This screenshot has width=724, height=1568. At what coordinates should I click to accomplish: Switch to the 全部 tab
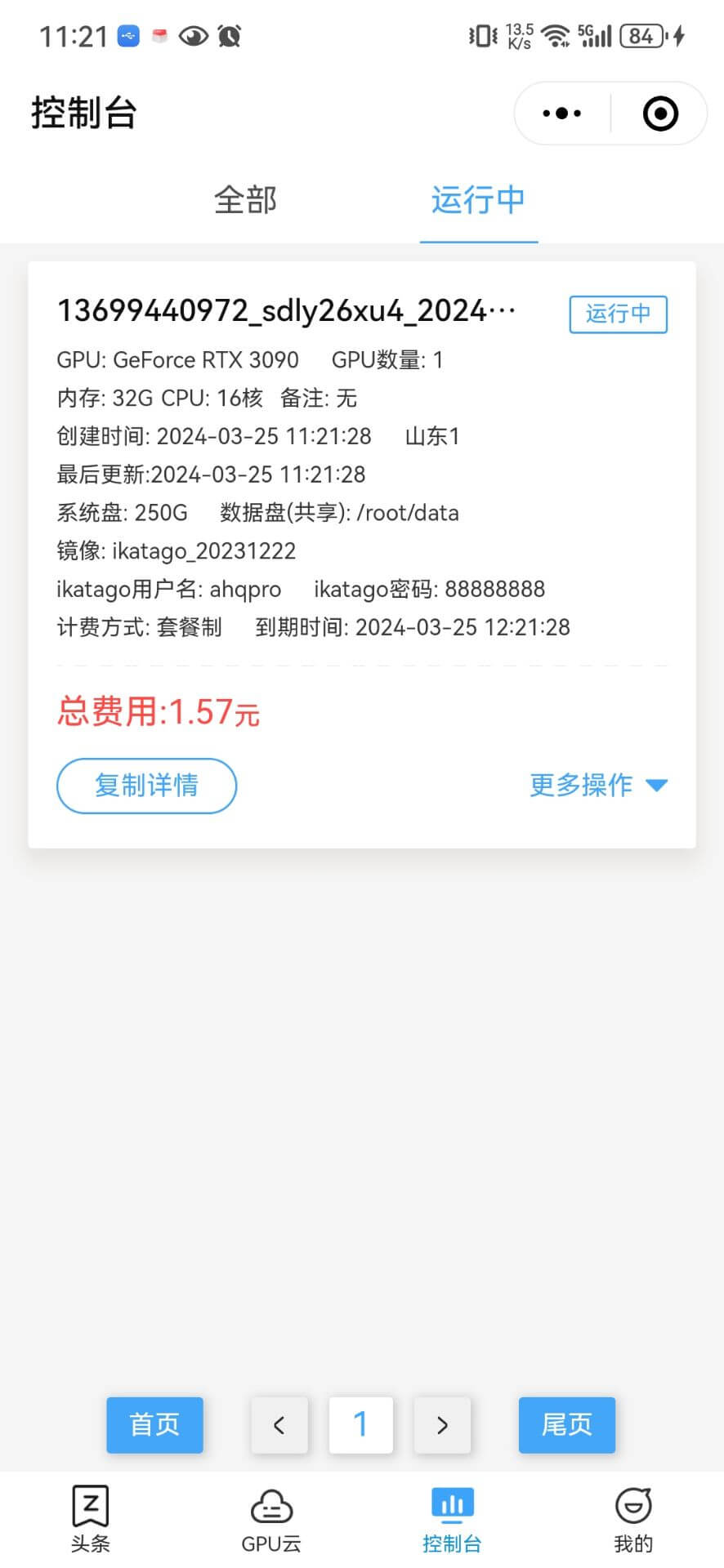[x=245, y=200]
